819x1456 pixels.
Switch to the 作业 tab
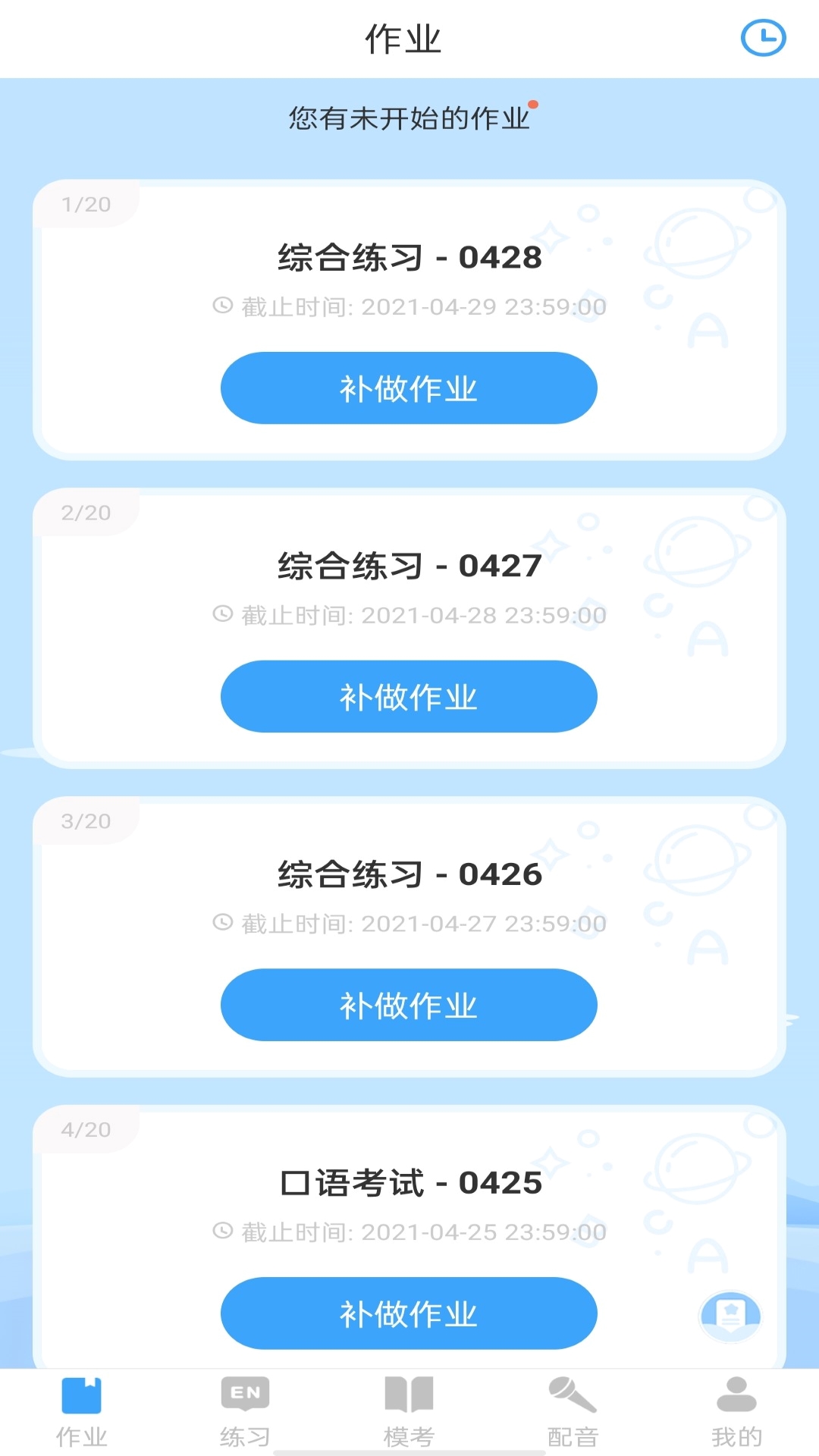click(x=81, y=1407)
